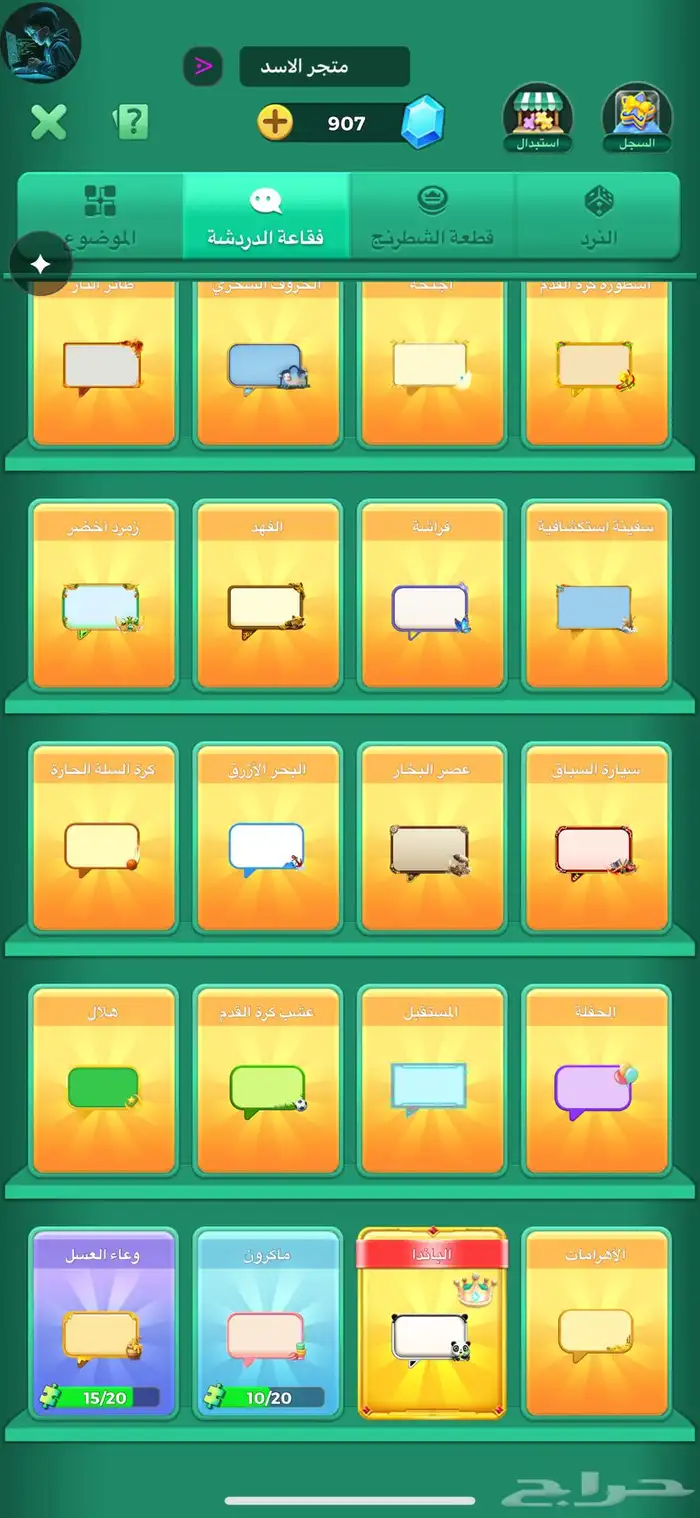The width and height of the screenshot is (700, 1518).
Task: Tap the floating sparkle assistant button
Action: pyautogui.click(x=40, y=265)
